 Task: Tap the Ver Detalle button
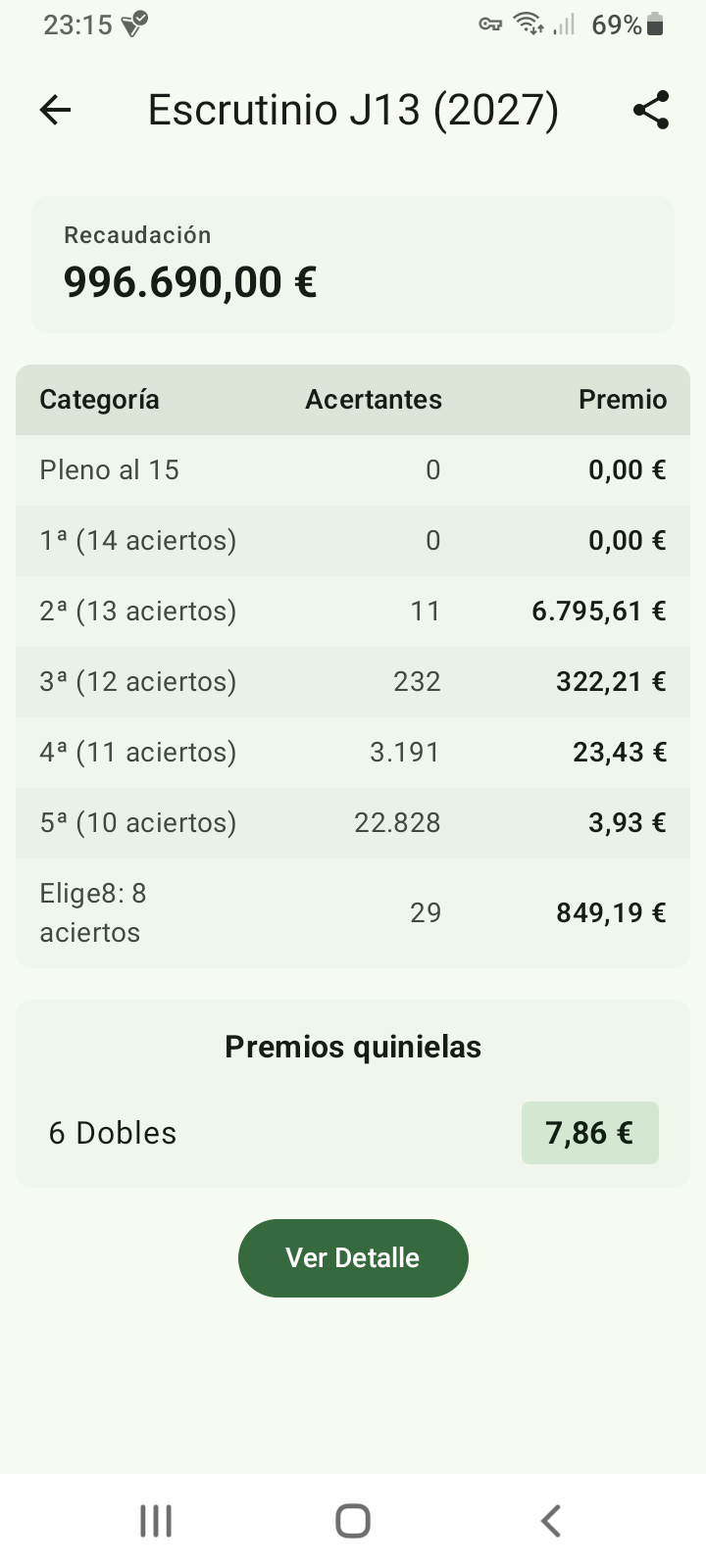click(x=353, y=1258)
